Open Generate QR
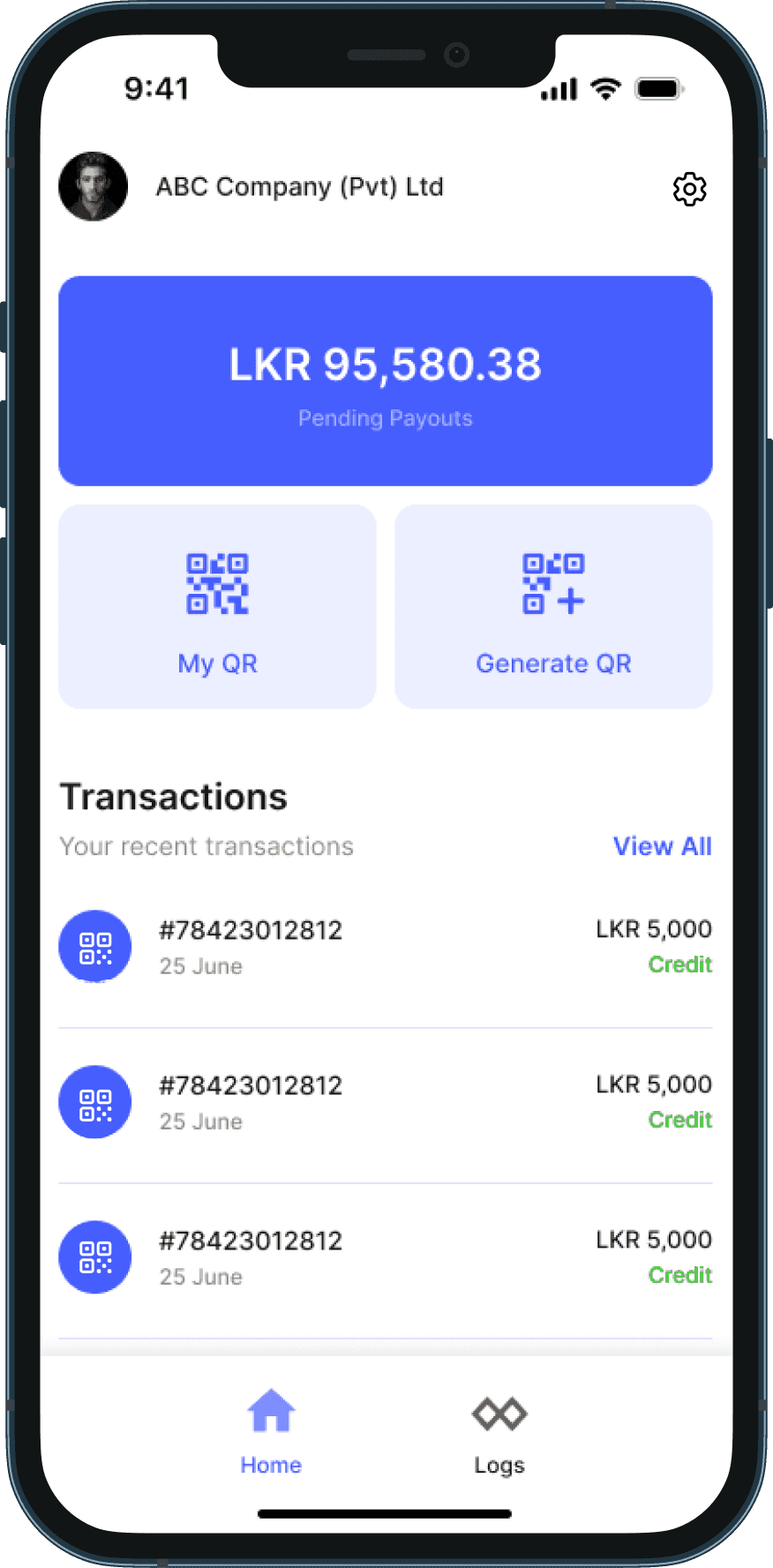The height and width of the screenshot is (1568, 773). [553, 606]
